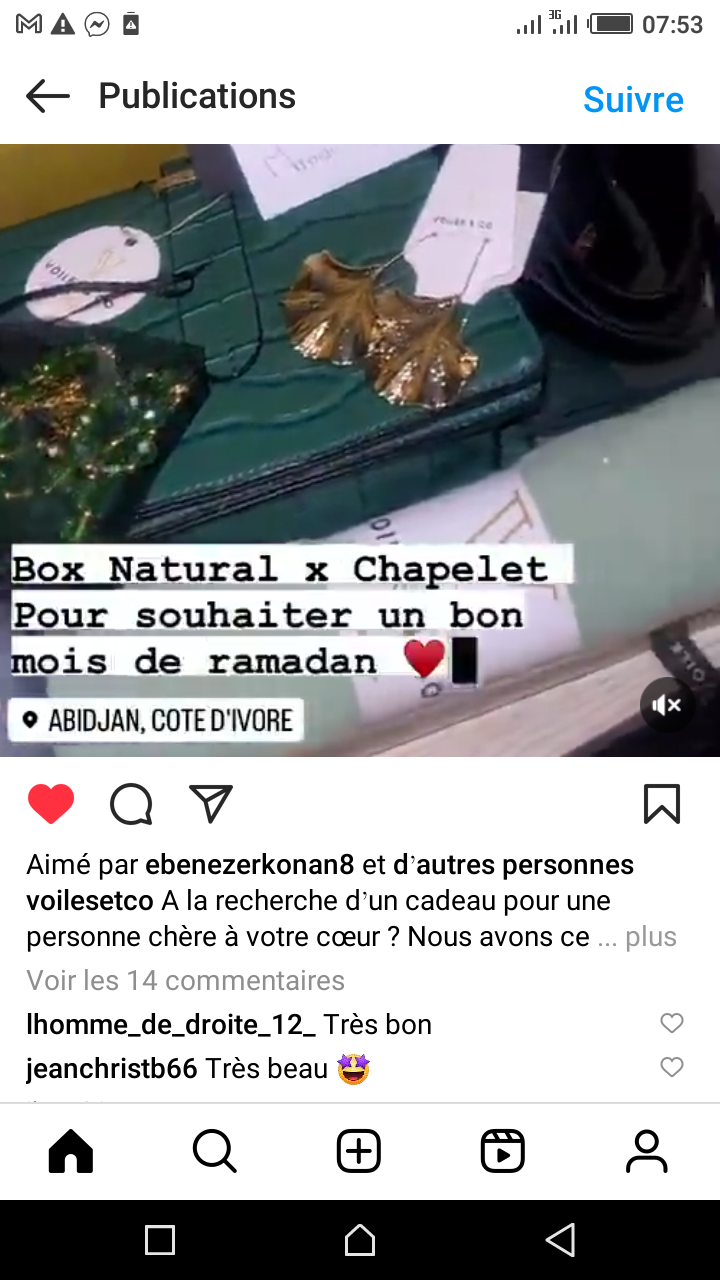Open the Search tab

(214, 1151)
